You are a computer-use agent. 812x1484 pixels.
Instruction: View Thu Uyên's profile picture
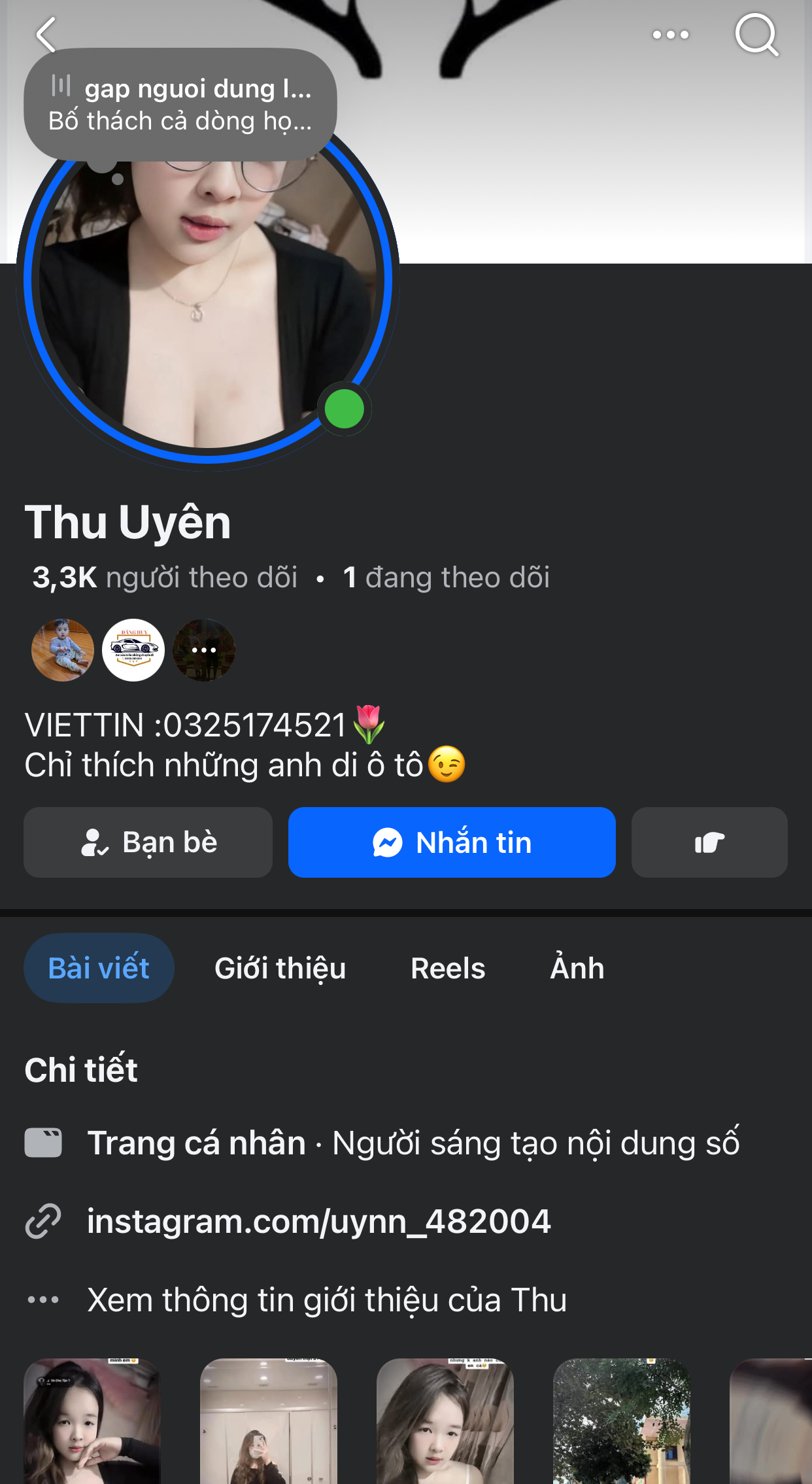click(x=208, y=307)
